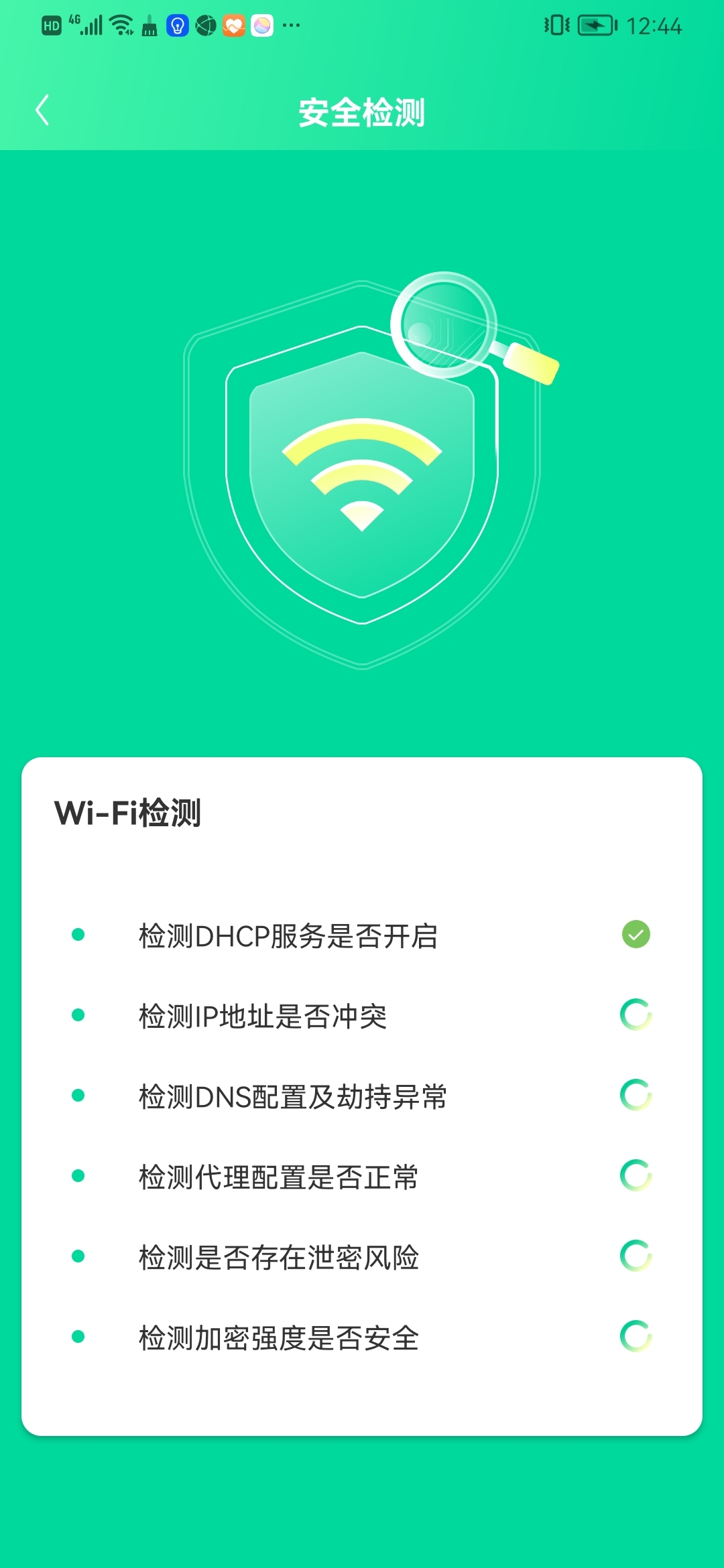
Task: Tap the bullet dot beside 检测IP地址是否冲突
Action: pos(77,1014)
